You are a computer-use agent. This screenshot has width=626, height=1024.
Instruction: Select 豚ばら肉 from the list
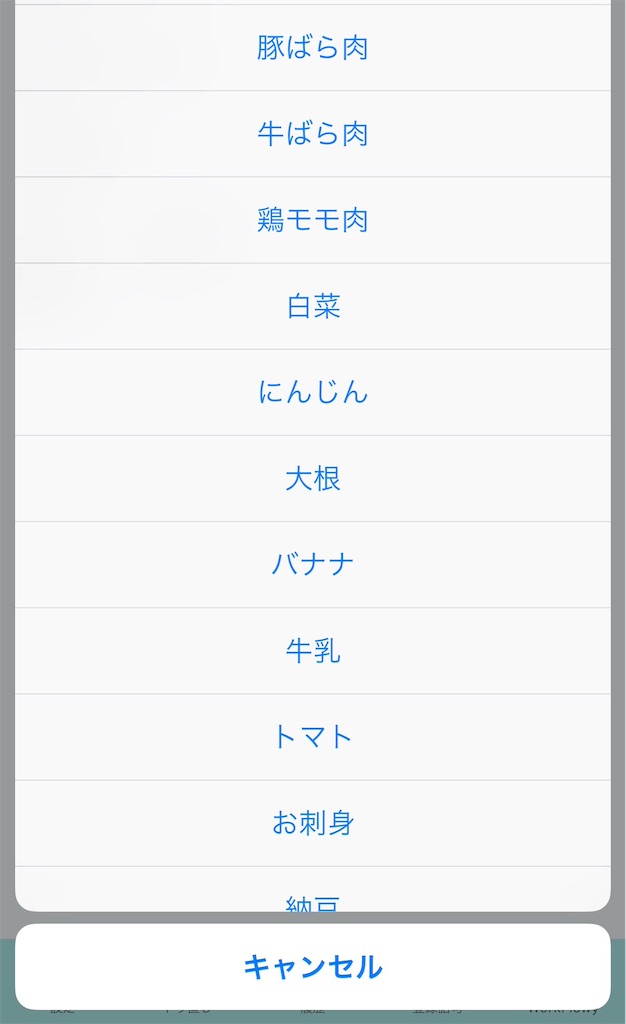313,48
